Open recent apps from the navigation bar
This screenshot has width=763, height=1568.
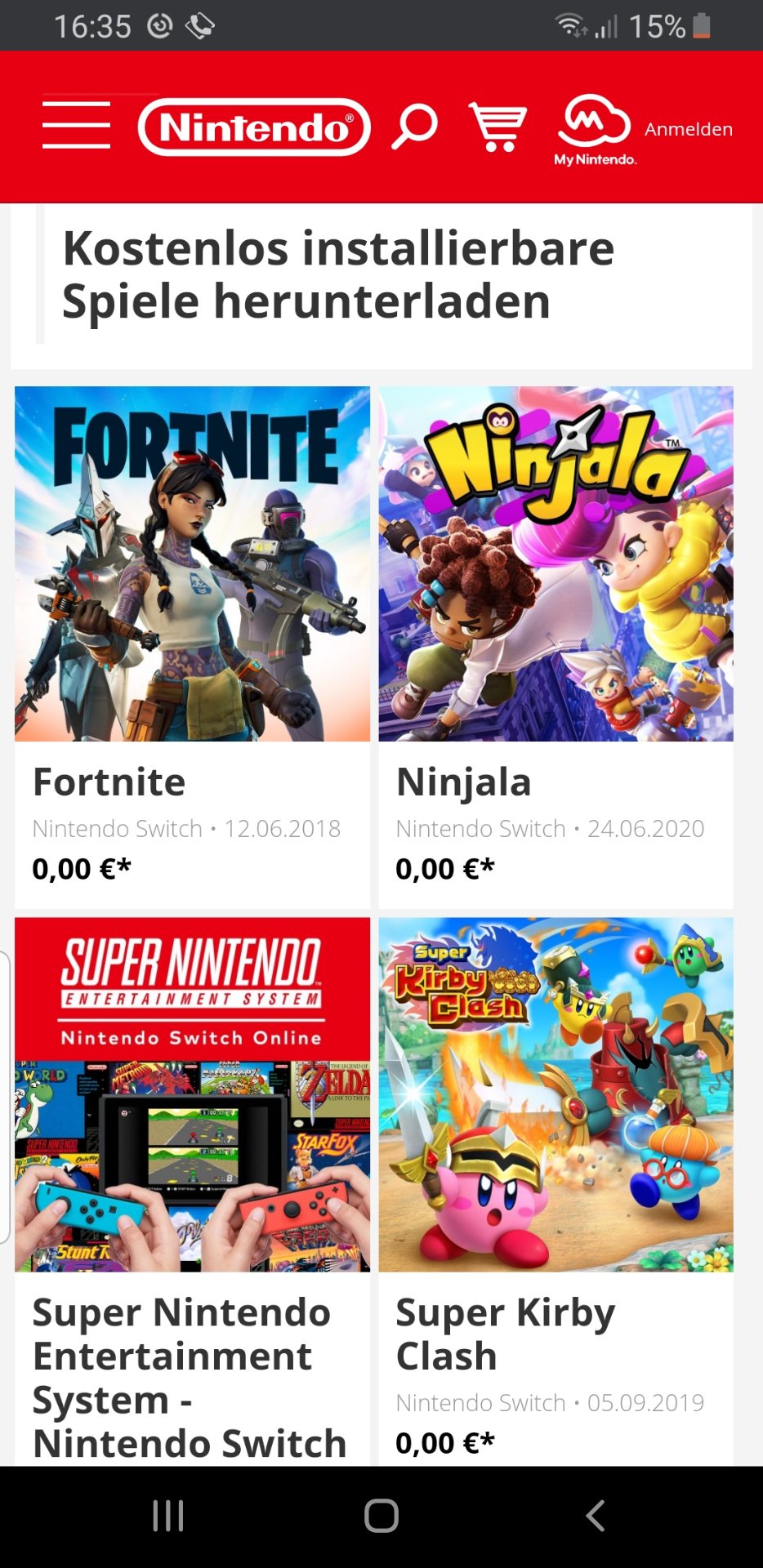(x=168, y=1516)
